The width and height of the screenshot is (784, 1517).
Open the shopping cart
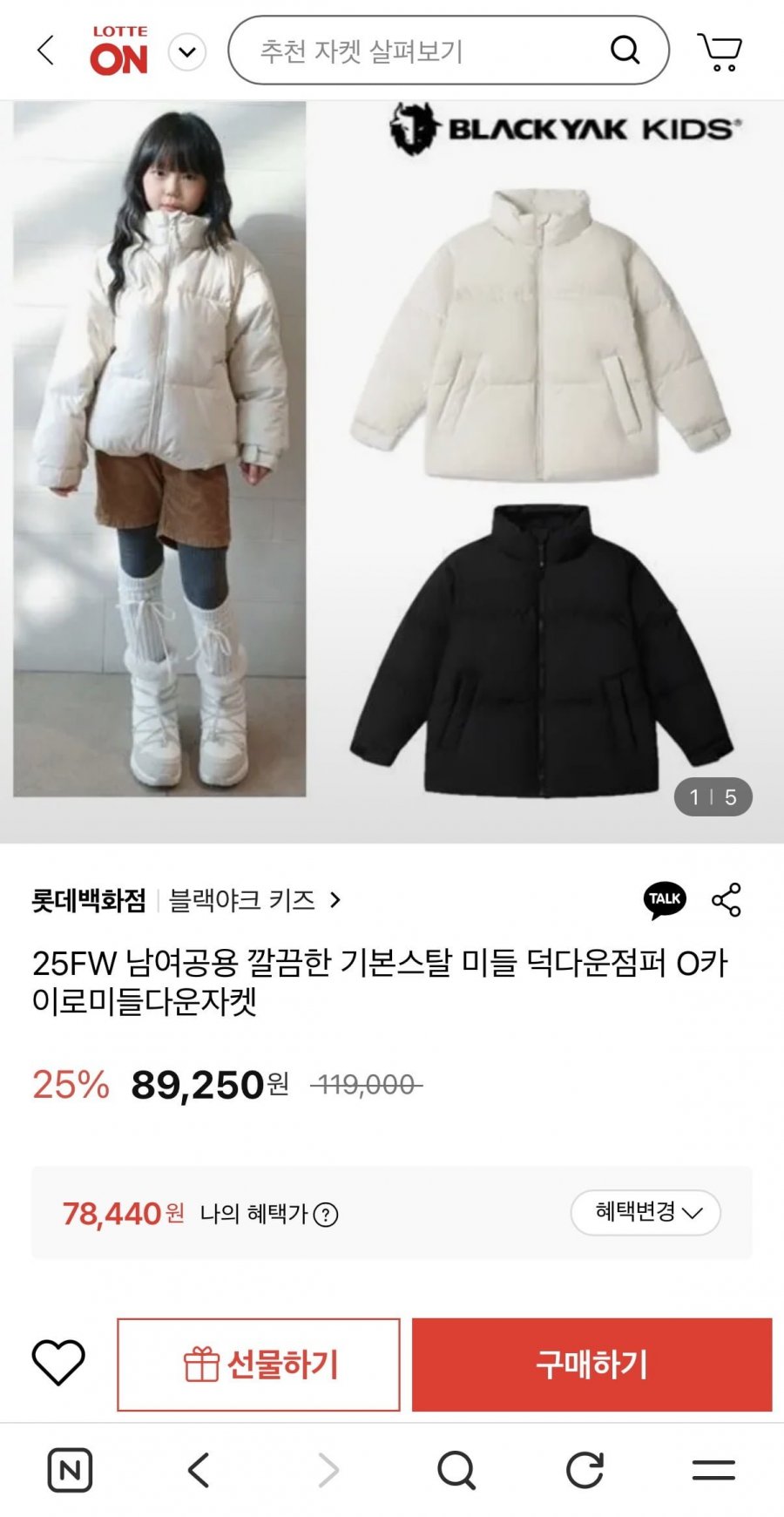(x=720, y=51)
